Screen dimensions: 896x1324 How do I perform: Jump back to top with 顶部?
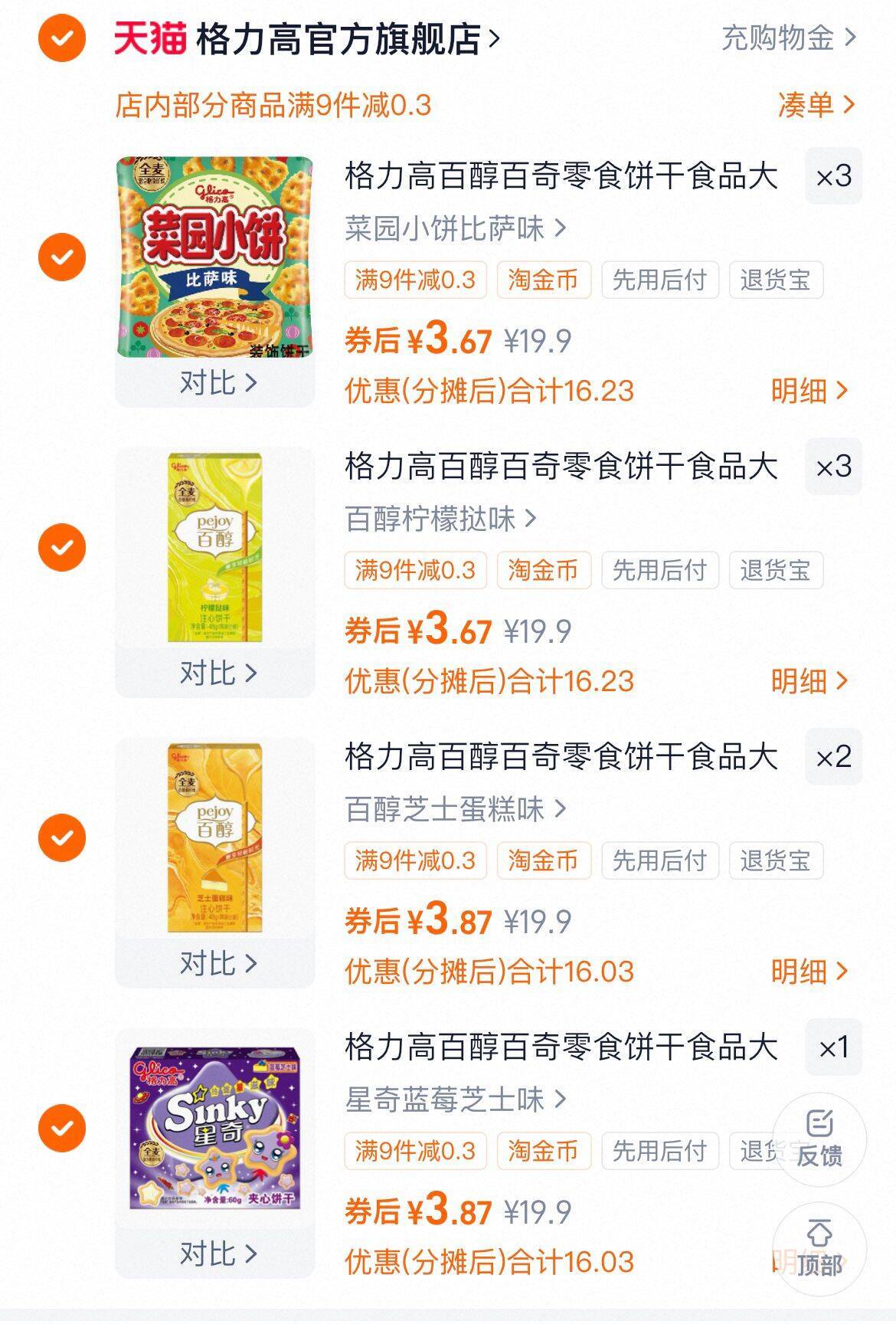click(819, 1249)
